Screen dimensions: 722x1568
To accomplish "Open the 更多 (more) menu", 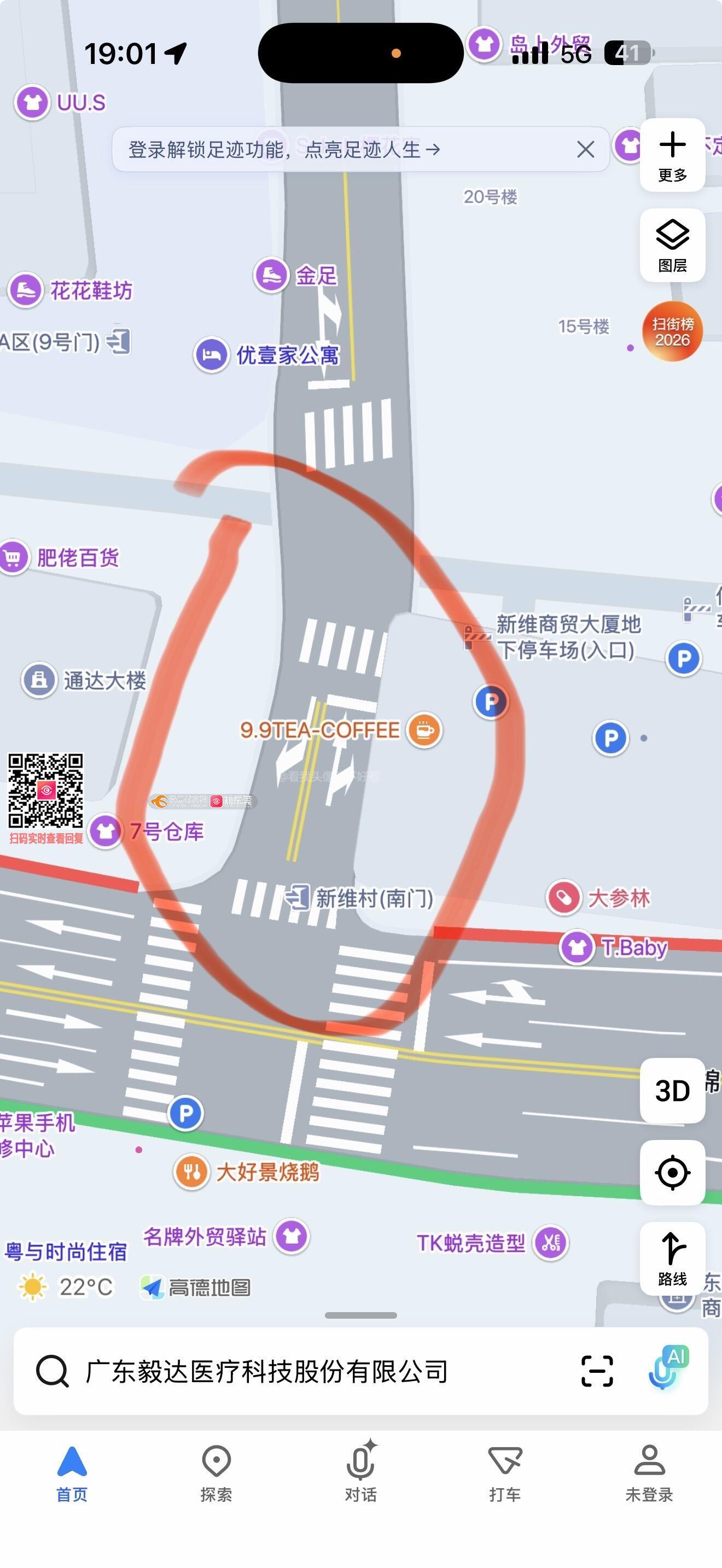I will [x=672, y=155].
